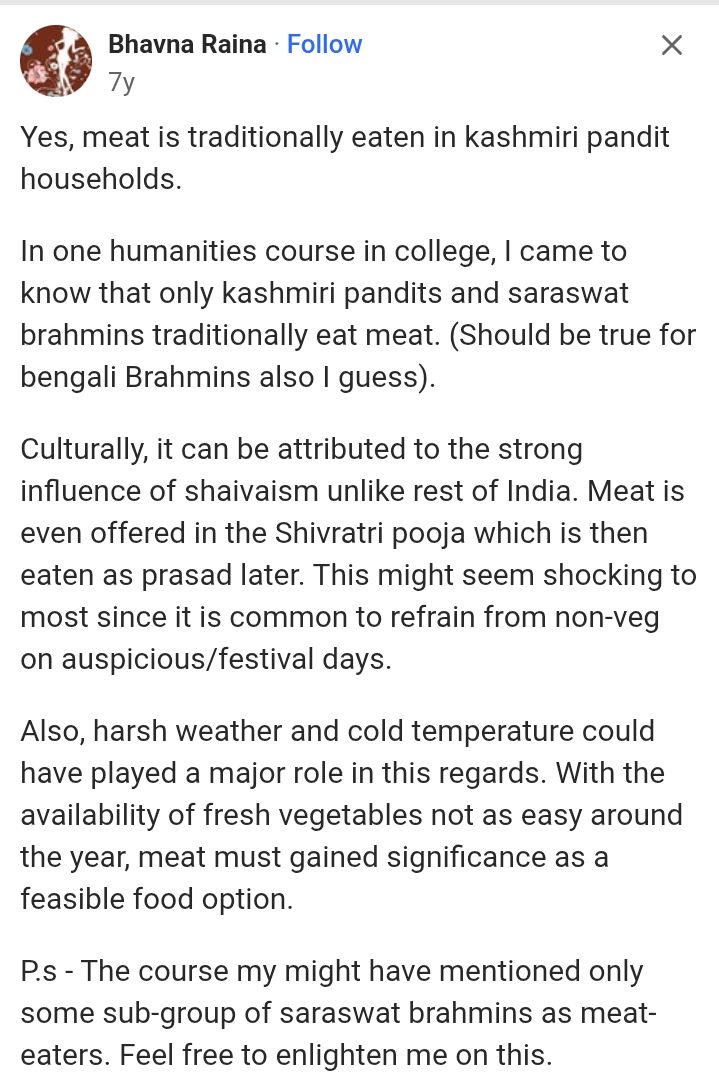This screenshot has height=1081, width=719.
Task: Follow Bhavna Raina
Action: click(x=324, y=44)
